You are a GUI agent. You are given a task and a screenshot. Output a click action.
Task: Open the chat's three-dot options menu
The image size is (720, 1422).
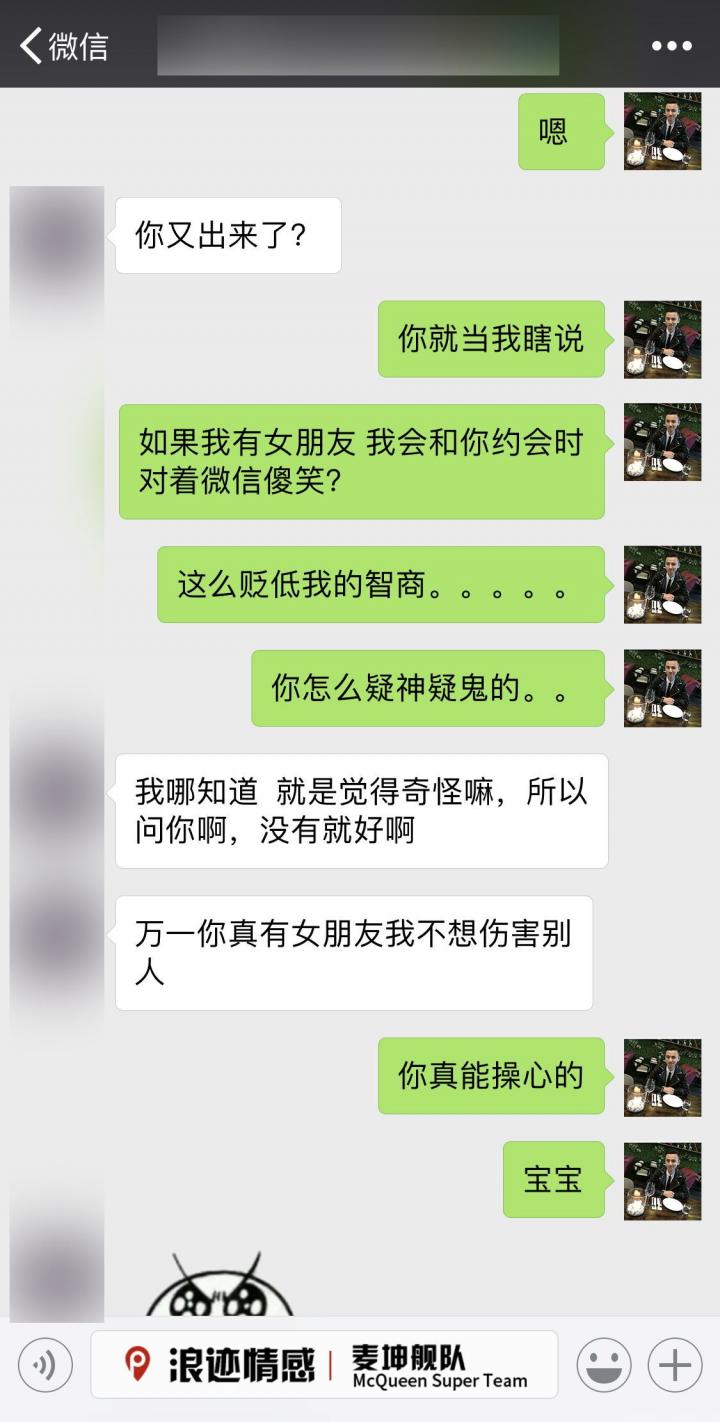671,46
